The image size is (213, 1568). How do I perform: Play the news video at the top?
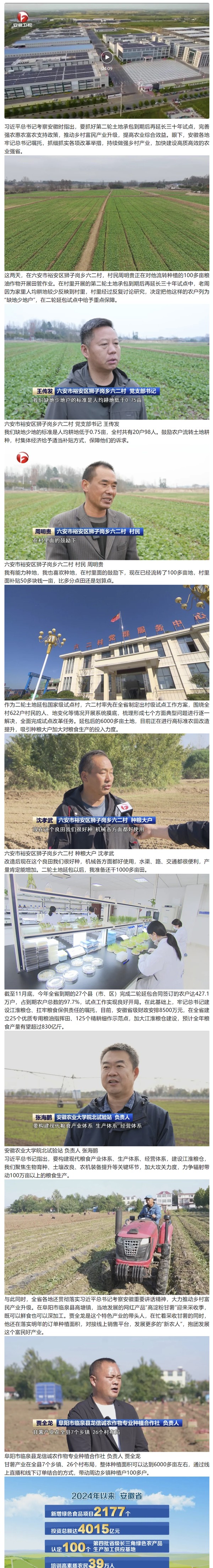(106, 57)
